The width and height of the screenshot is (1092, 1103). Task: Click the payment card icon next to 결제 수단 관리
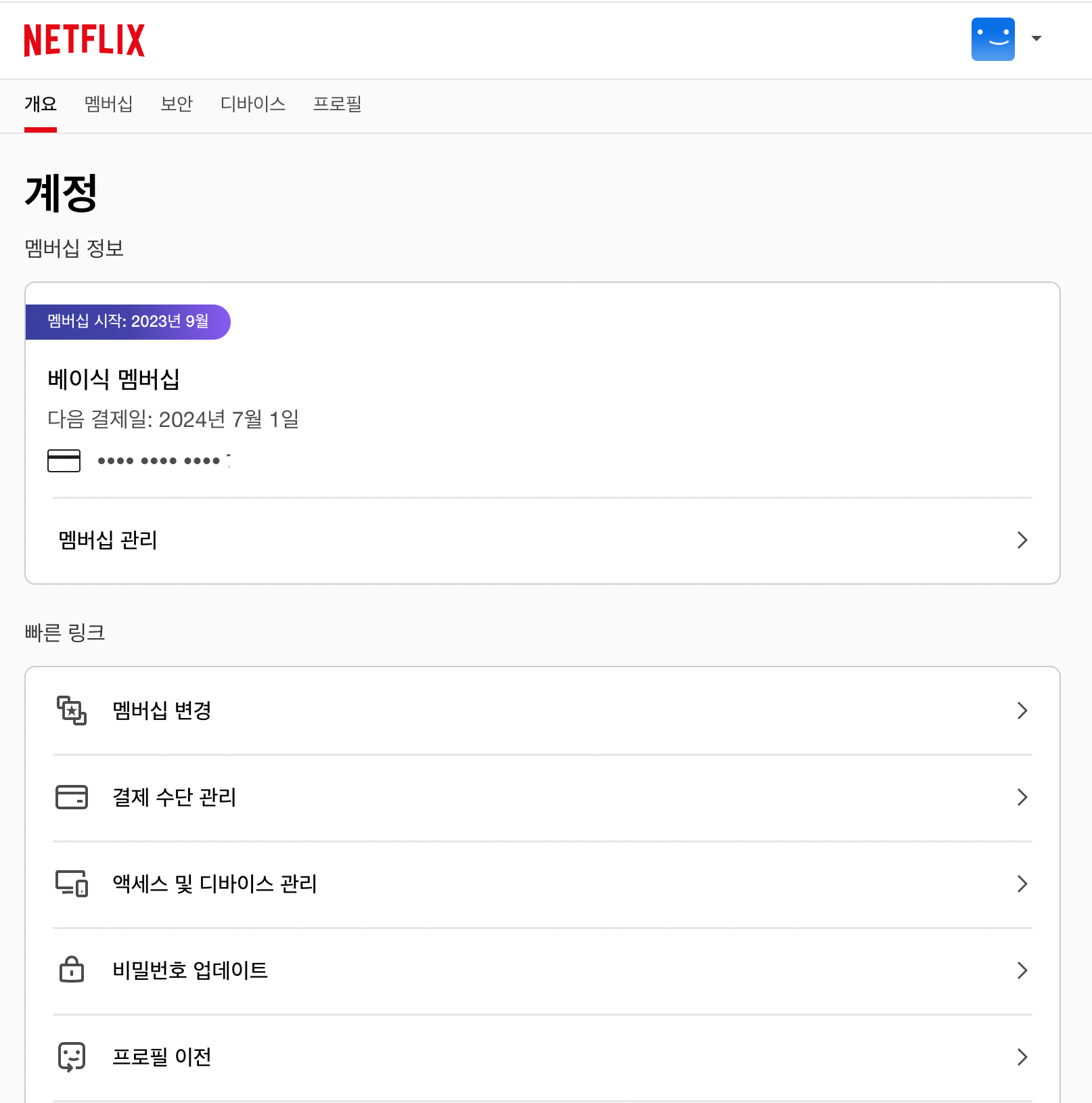click(72, 797)
